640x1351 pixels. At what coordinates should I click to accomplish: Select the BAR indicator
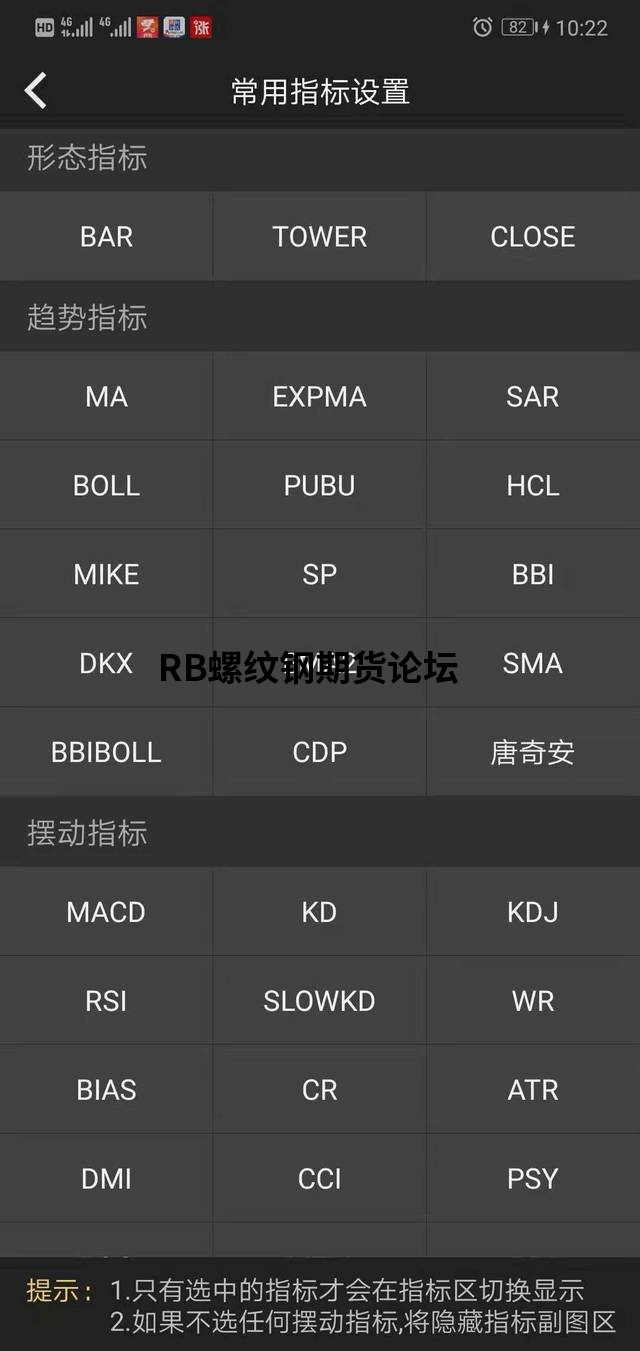pos(106,236)
